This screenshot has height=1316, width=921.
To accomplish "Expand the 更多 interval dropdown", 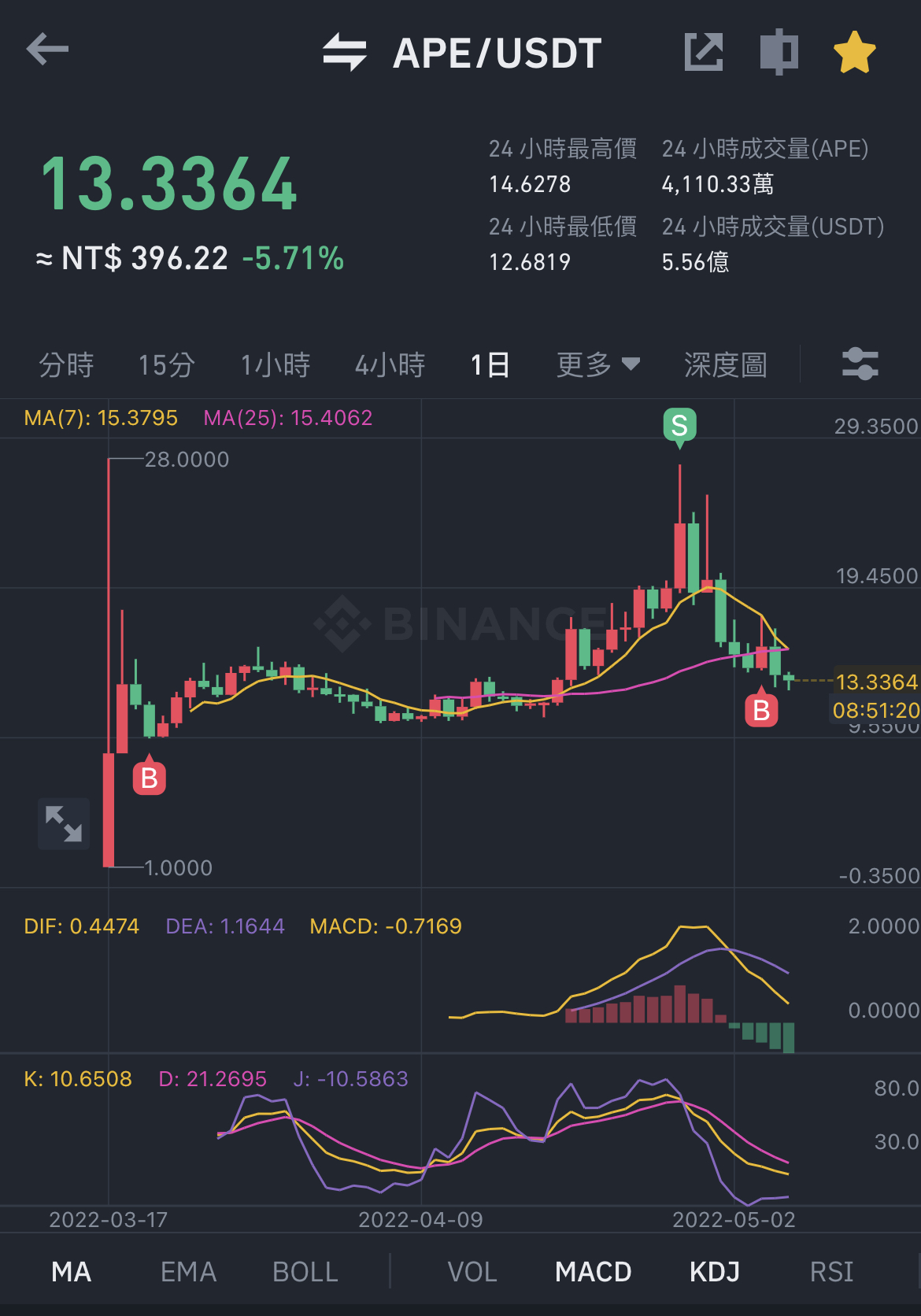I will [x=597, y=365].
